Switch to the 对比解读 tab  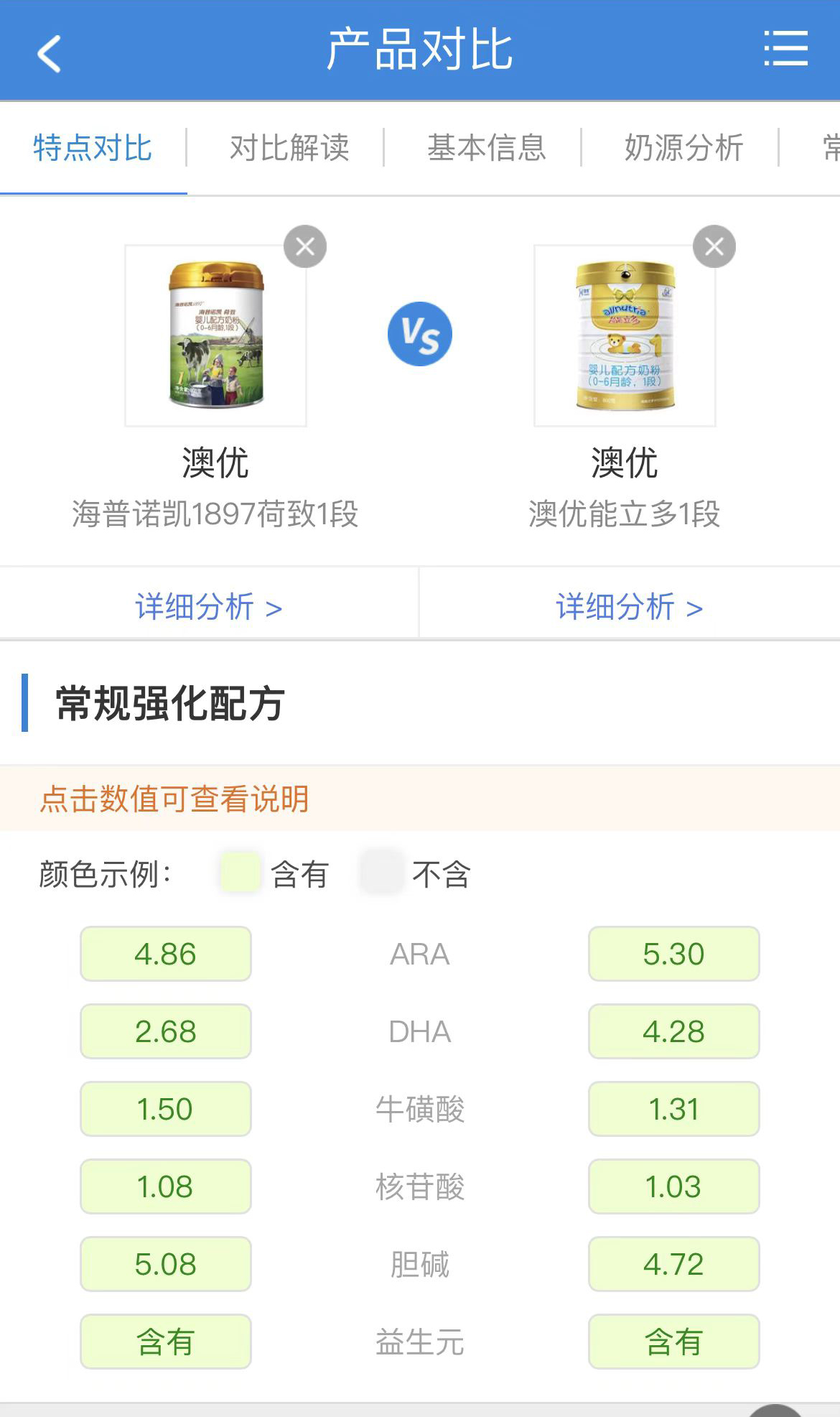coord(289,148)
